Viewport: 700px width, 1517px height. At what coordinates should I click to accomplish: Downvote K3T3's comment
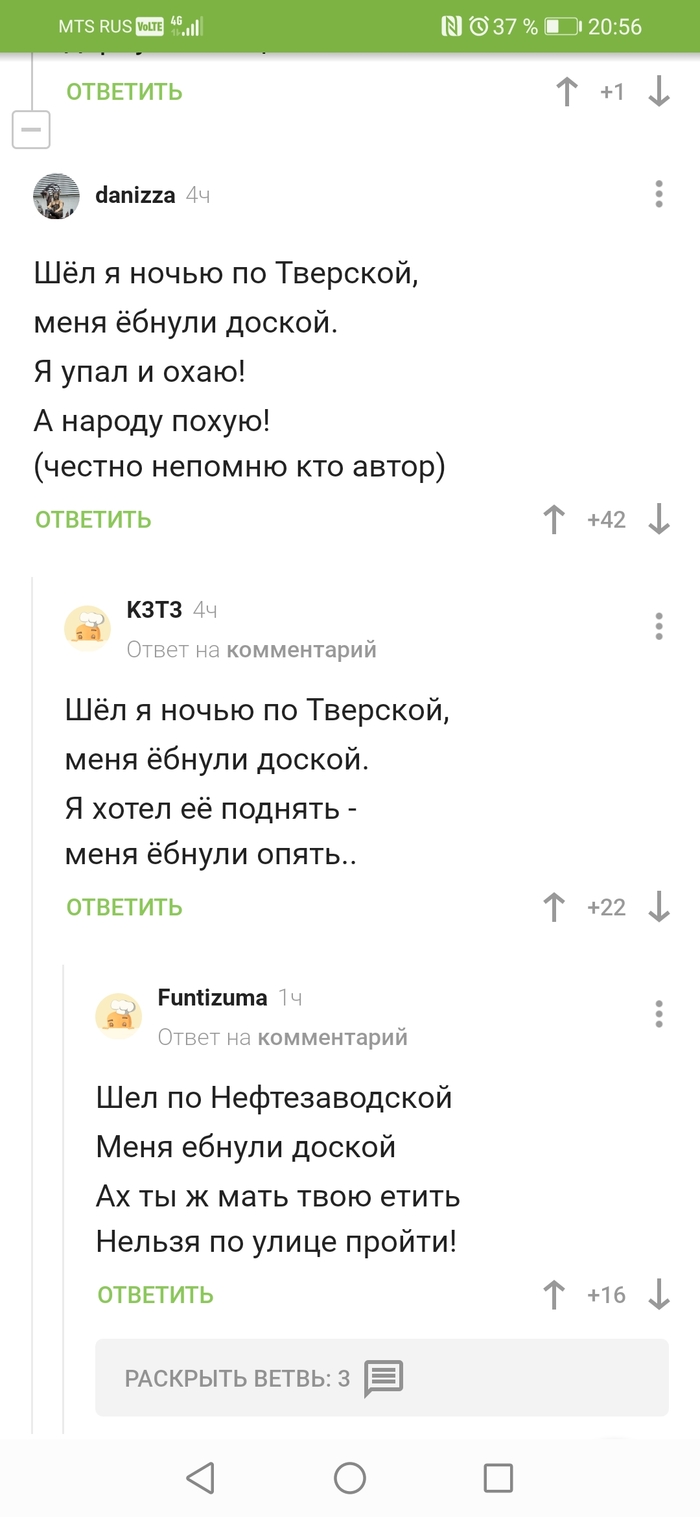(658, 907)
